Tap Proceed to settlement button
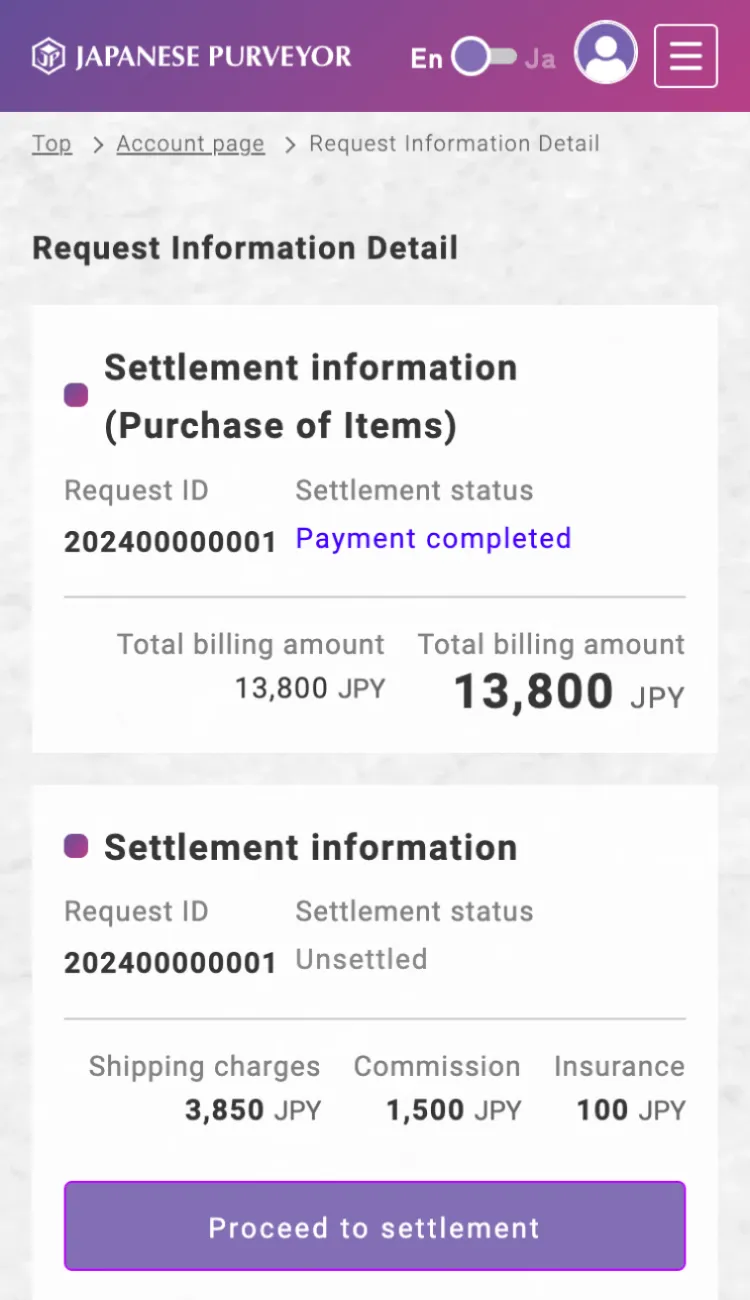The image size is (750, 1300). (x=375, y=1226)
